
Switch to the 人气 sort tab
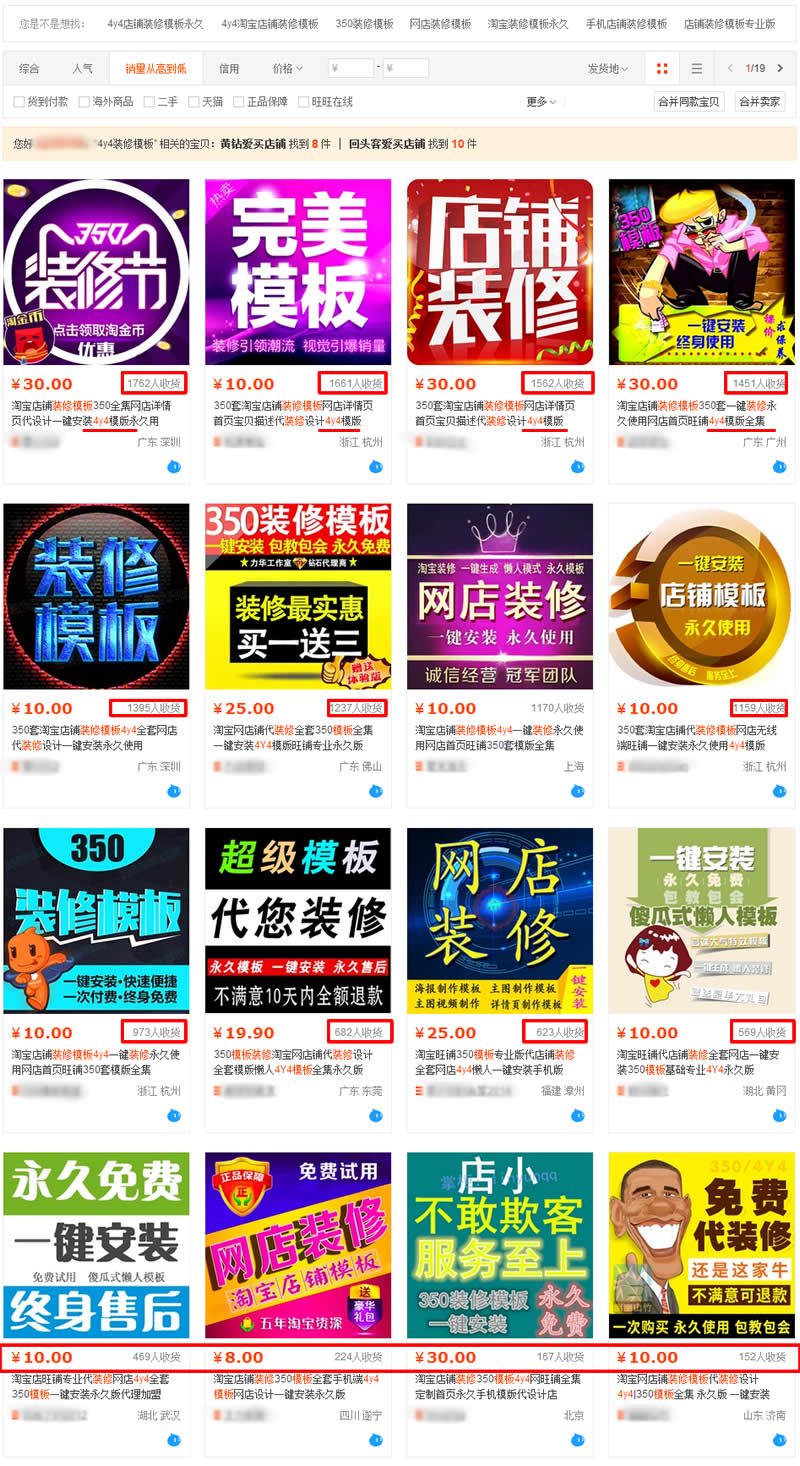[82, 69]
